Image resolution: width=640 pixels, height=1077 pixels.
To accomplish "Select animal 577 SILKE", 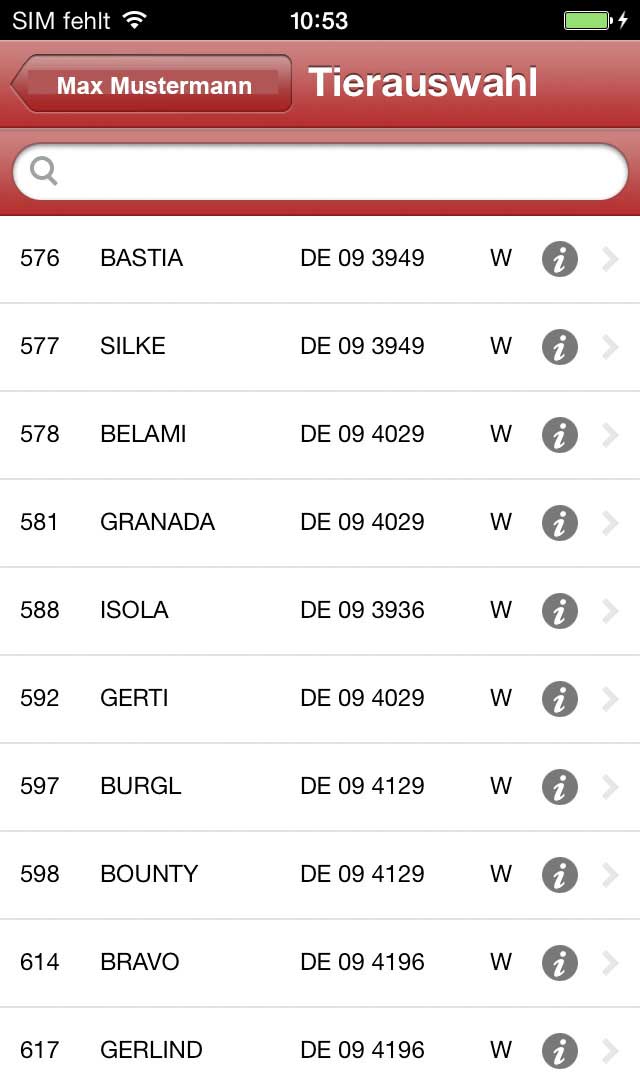I will click(x=320, y=347).
